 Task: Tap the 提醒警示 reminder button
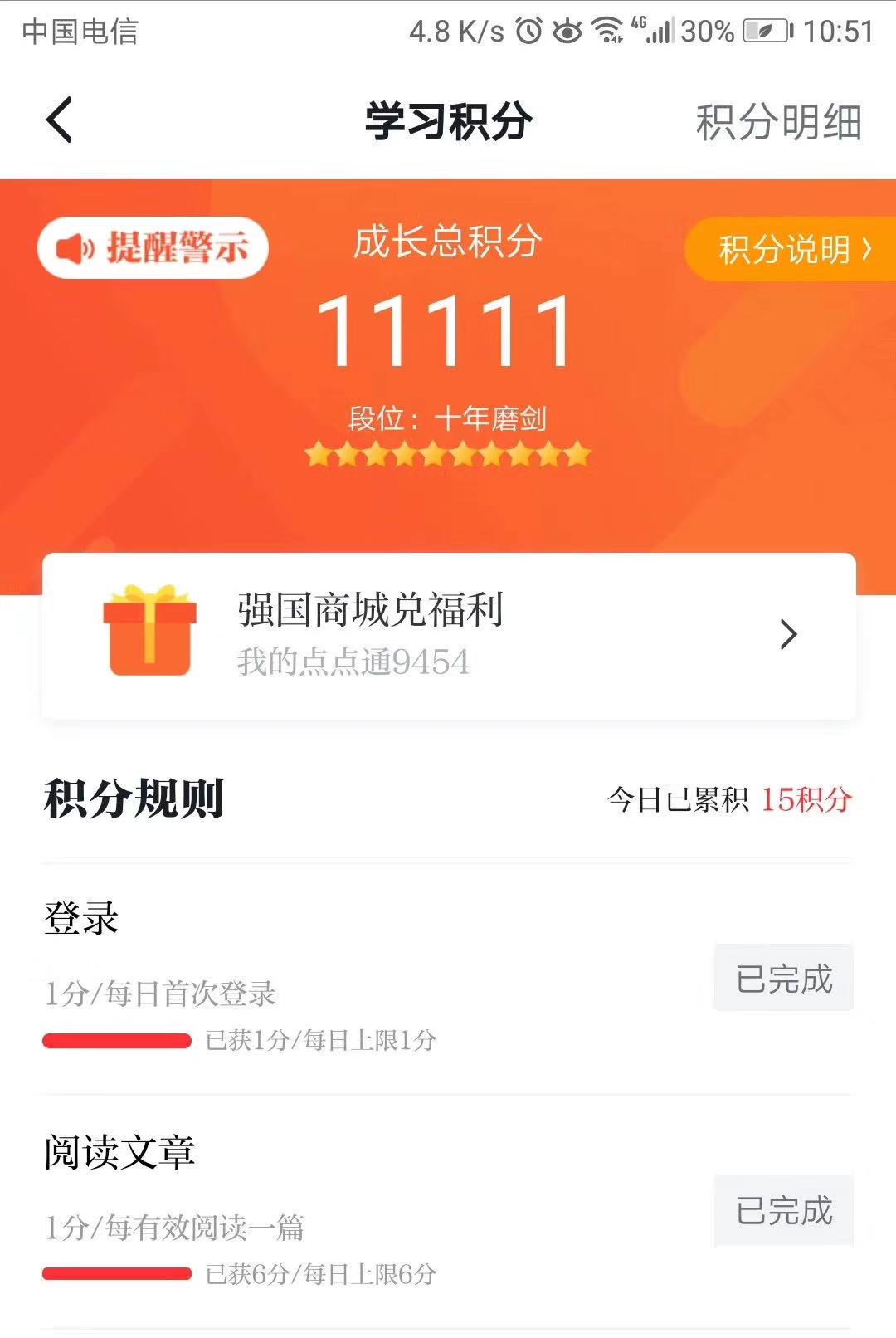153,247
